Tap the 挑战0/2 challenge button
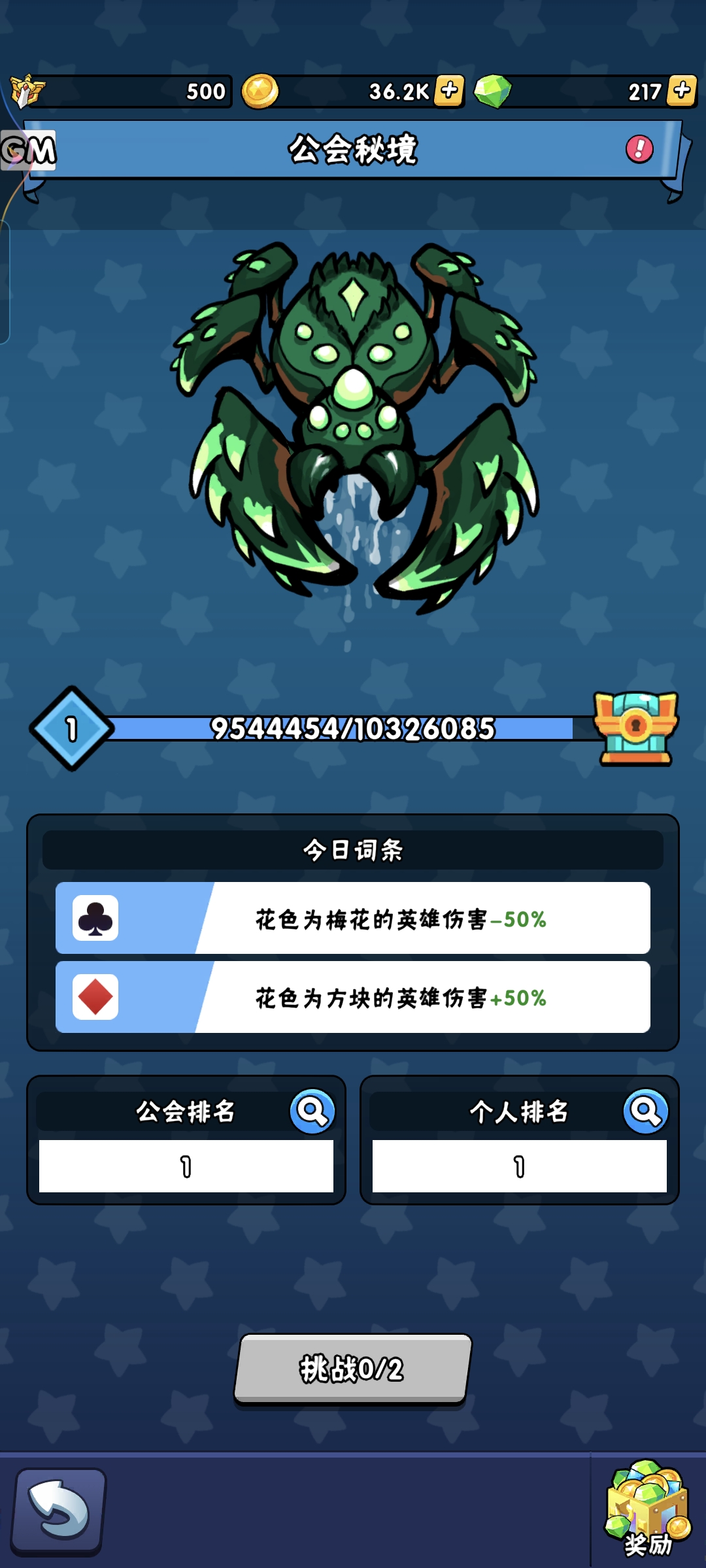 coord(352,1368)
